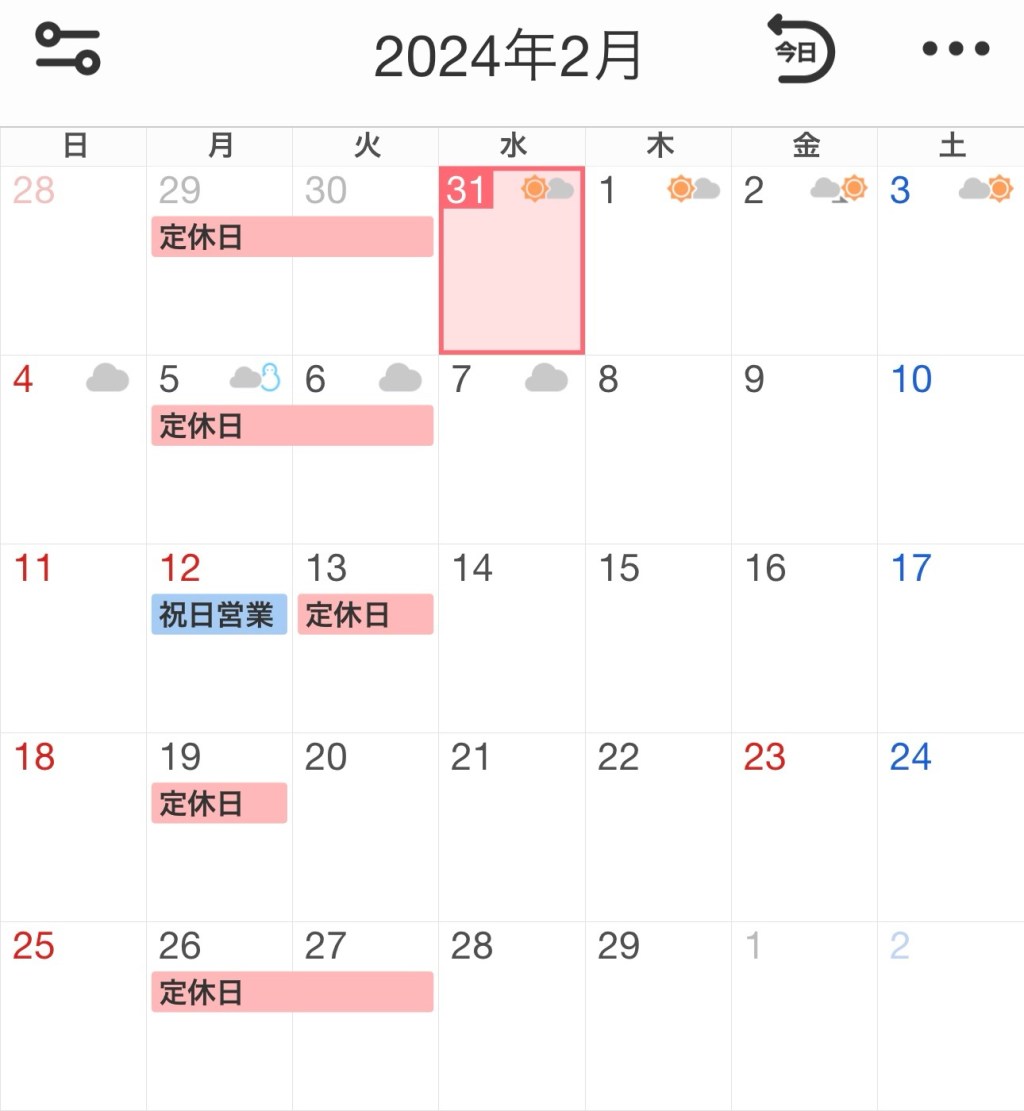Select Saturday February 10
Image resolution: width=1024 pixels, height=1111 pixels.
coord(950,450)
